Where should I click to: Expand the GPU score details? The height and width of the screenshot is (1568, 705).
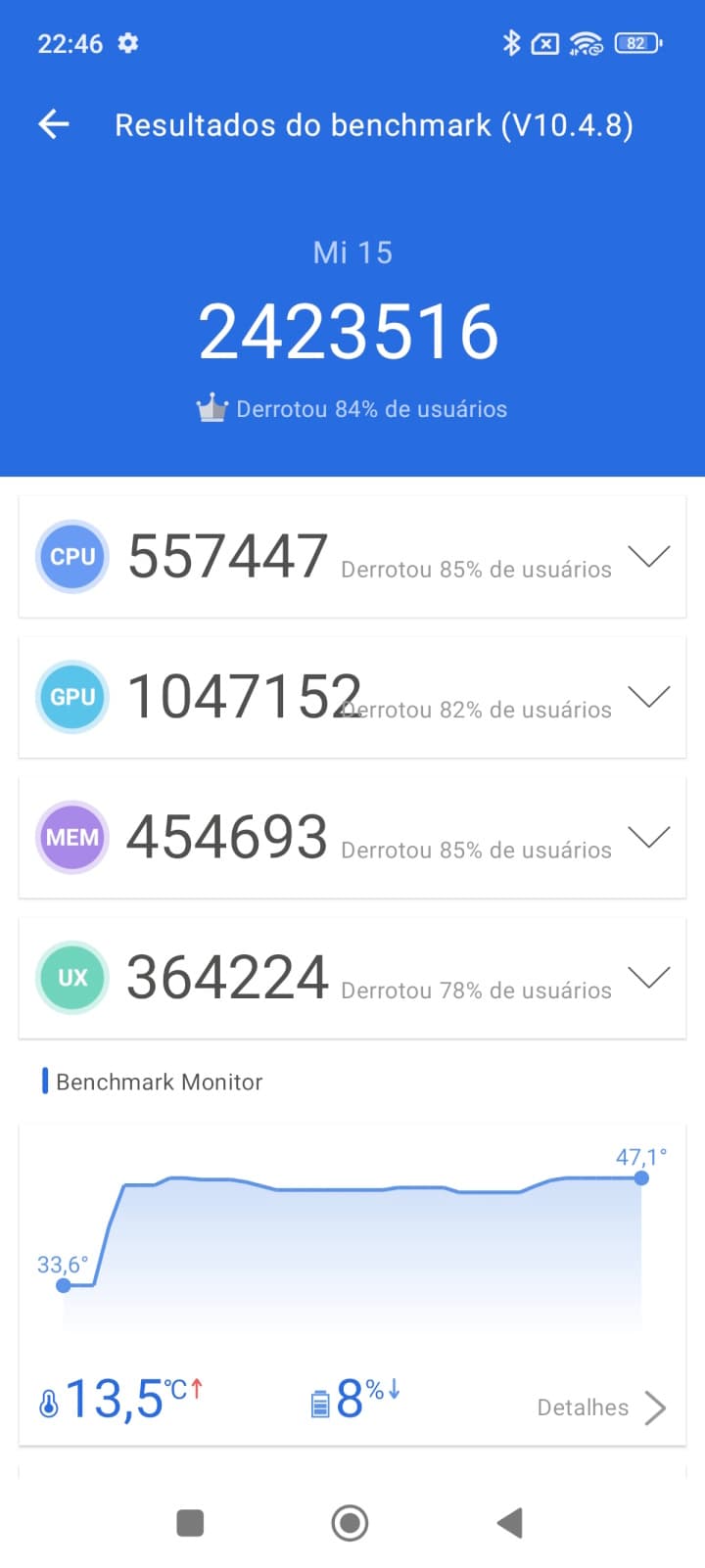click(x=648, y=696)
